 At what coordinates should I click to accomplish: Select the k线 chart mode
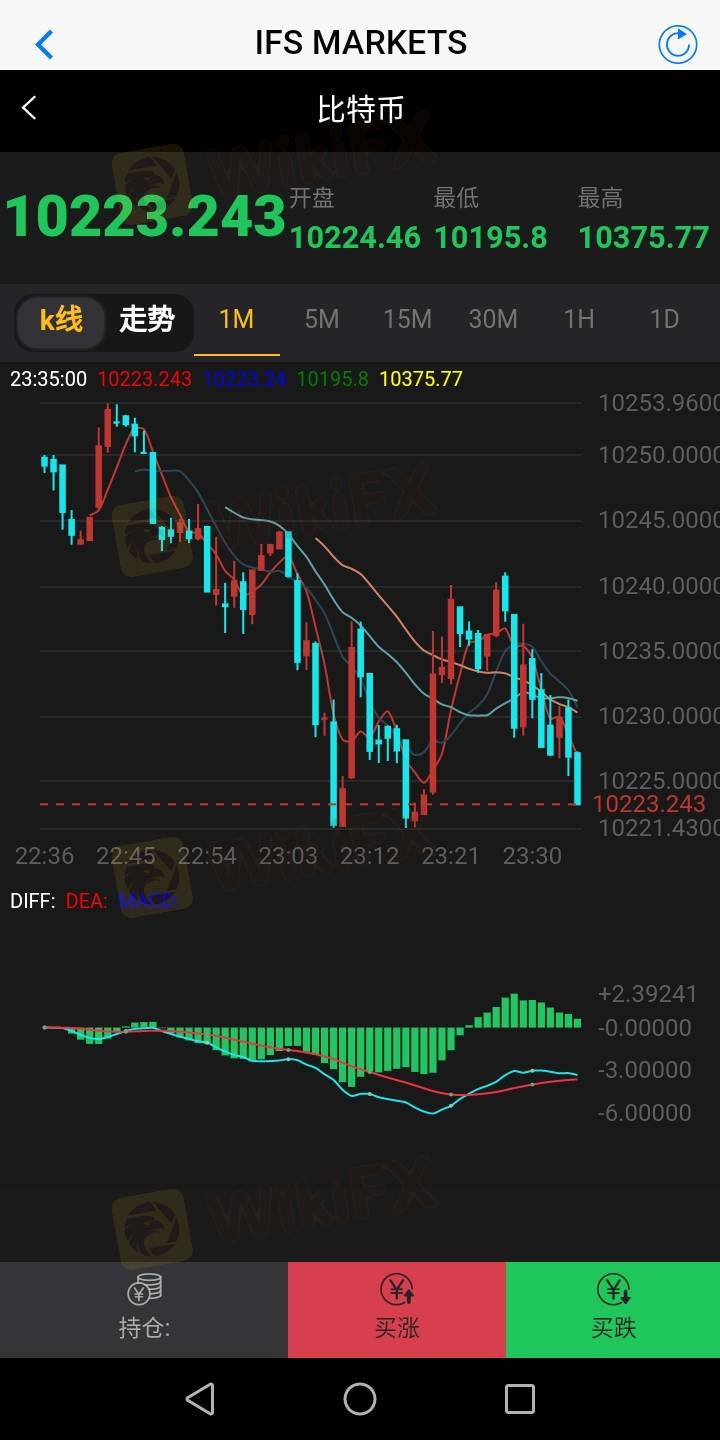(61, 320)
